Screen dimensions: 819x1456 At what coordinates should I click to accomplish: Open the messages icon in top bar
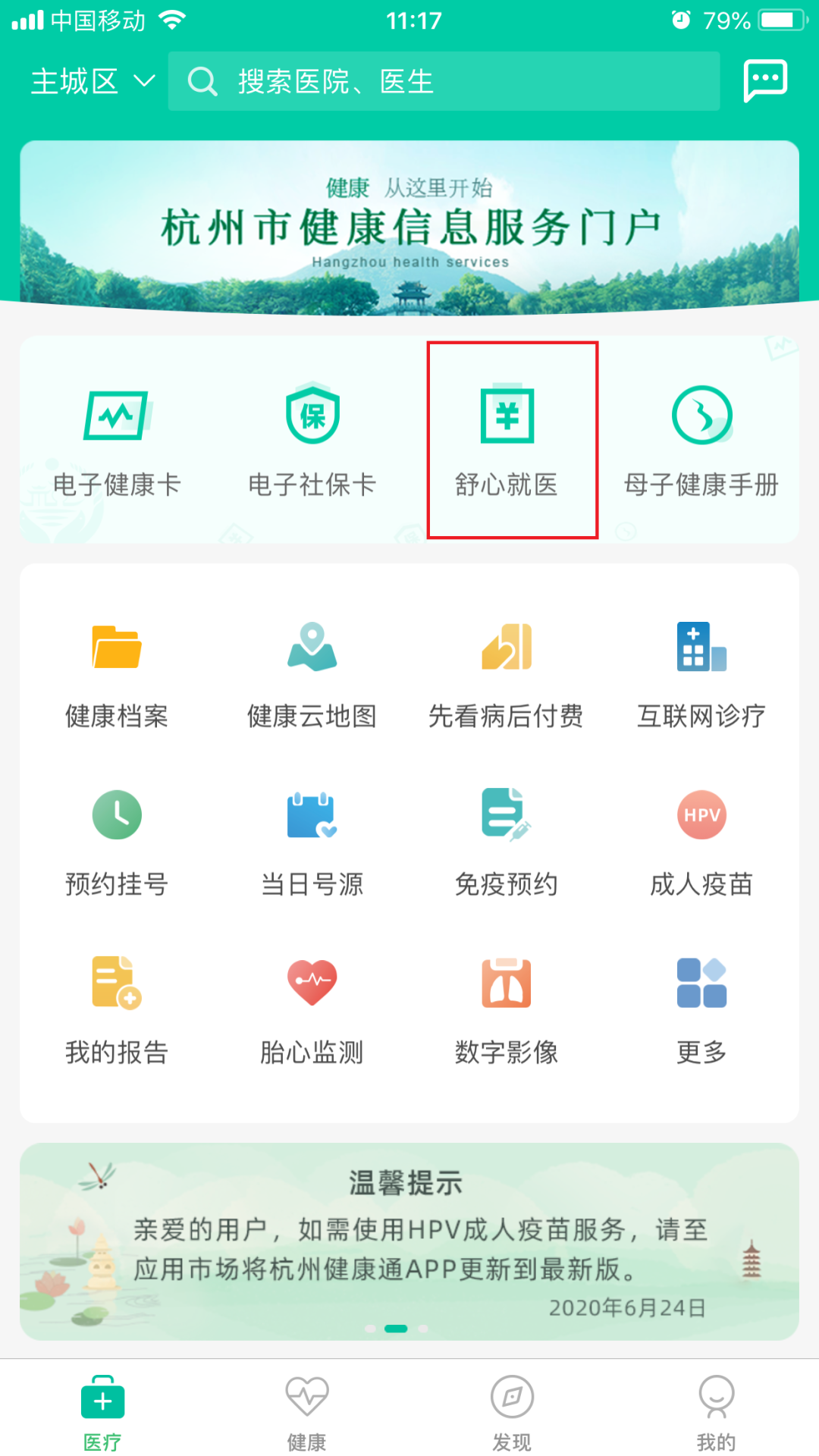click(765, 81)
